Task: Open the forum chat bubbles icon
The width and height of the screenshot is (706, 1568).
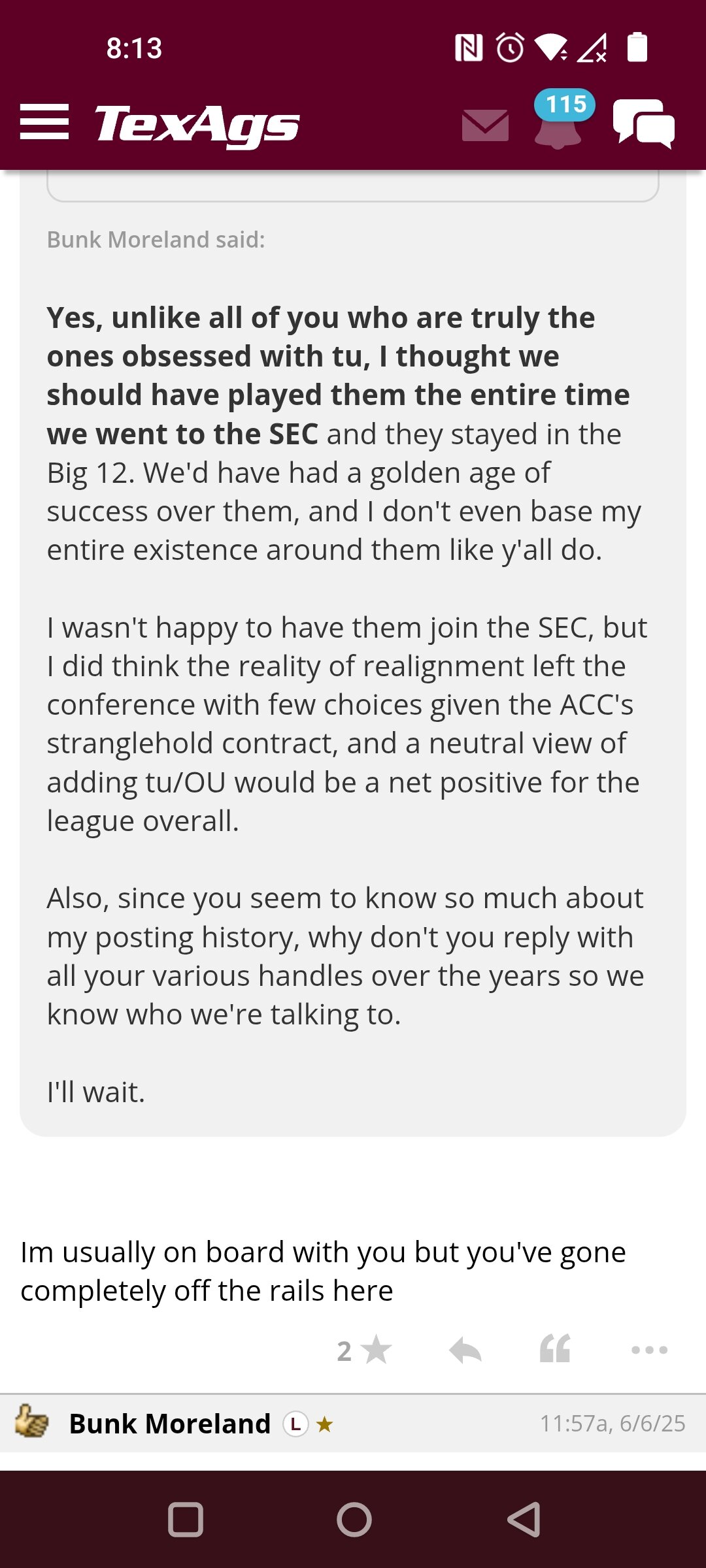Action: 644,123
